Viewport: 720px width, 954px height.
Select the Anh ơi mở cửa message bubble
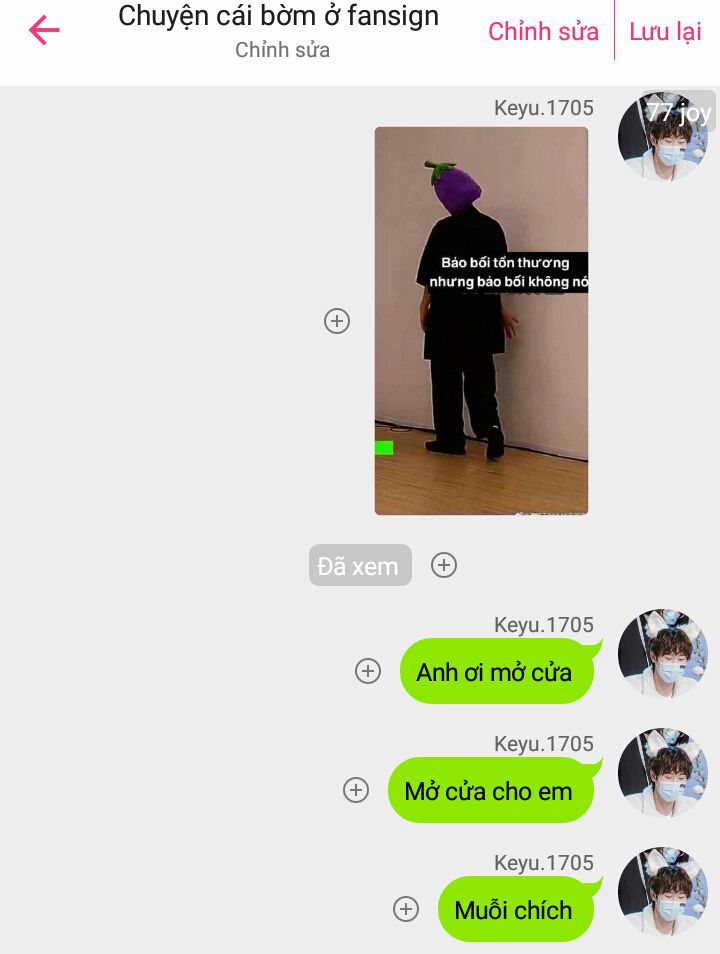click(x=494, y=672)
